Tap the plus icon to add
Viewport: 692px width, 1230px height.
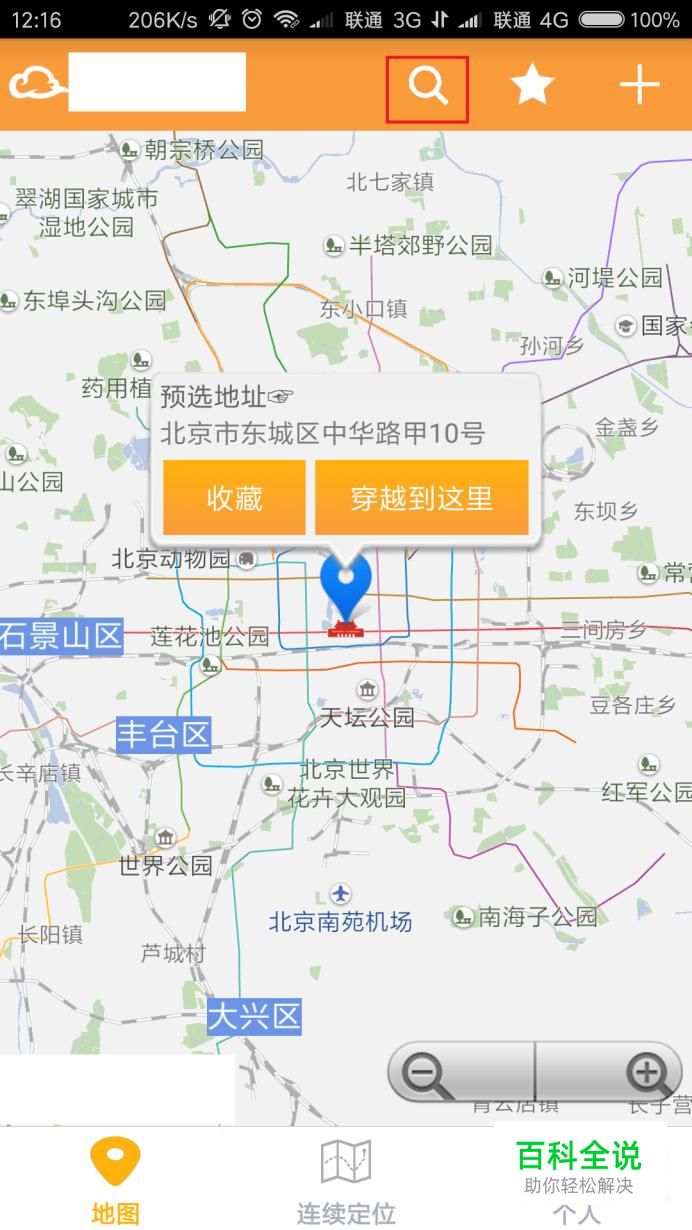639,86
